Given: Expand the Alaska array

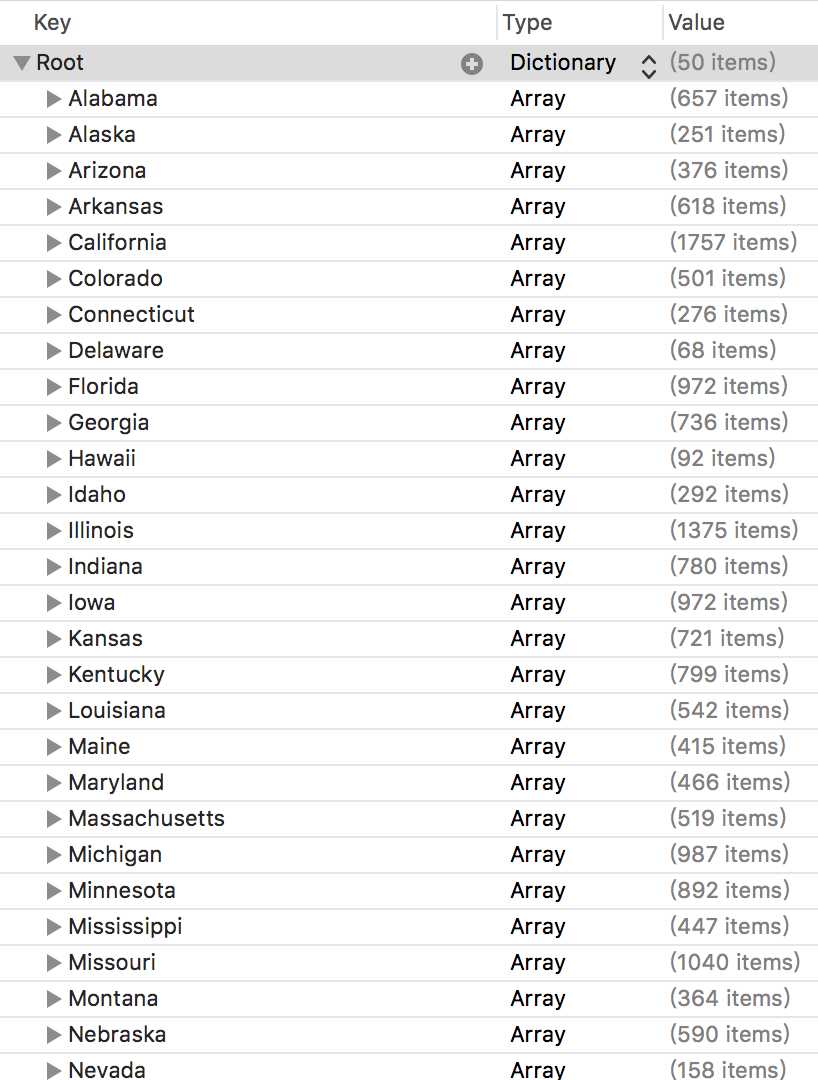Looking at the screenshot, I should [x=54, y=135].
